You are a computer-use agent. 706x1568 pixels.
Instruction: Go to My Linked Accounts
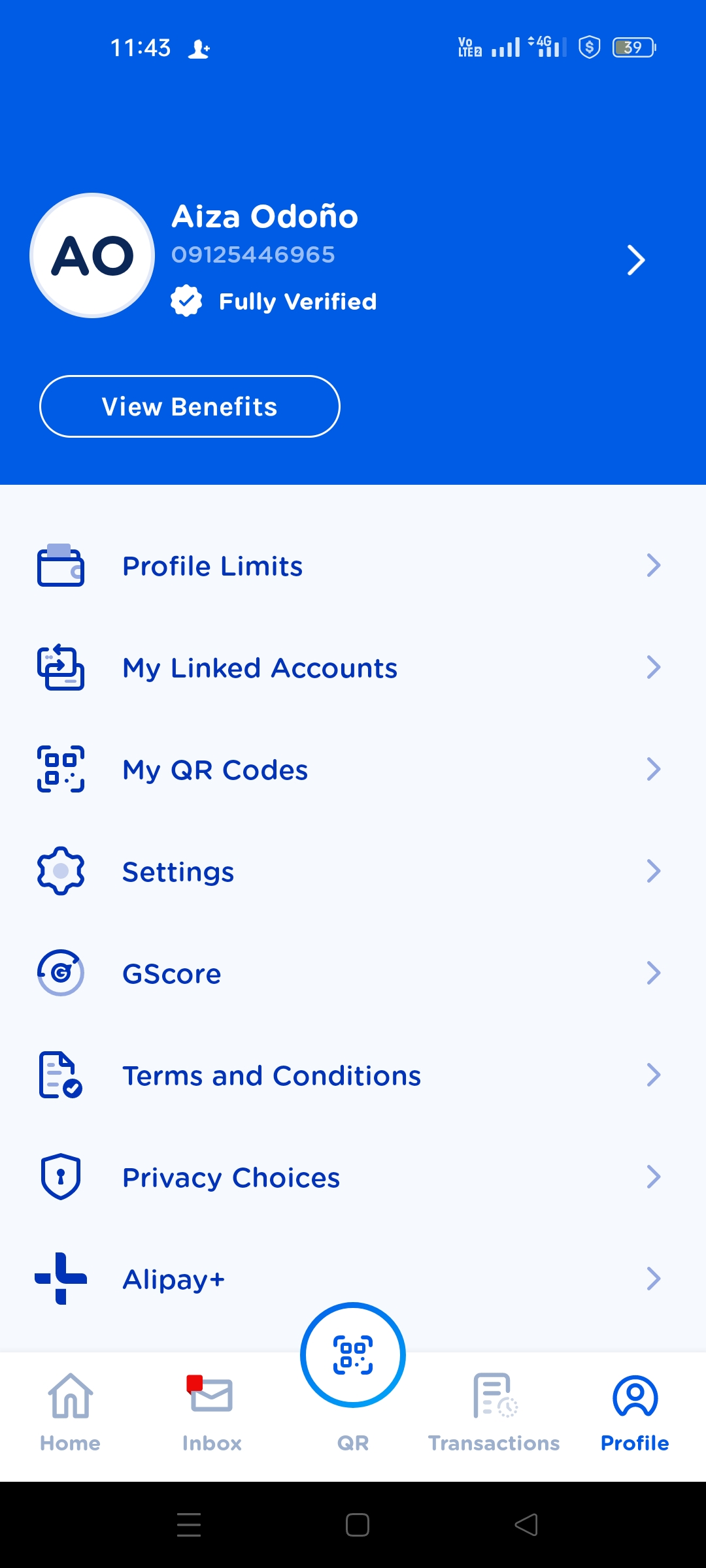(x=353, y=668)
